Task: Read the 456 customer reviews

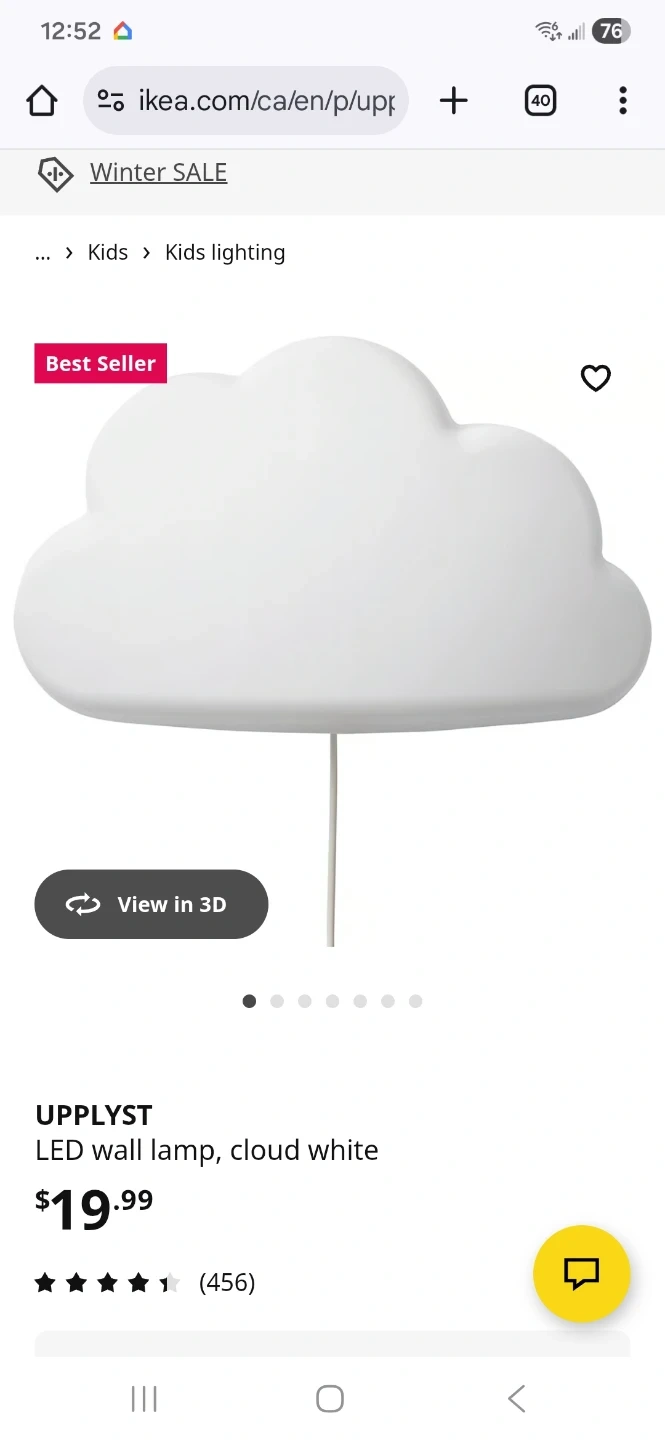Action: pos(227,1282)
